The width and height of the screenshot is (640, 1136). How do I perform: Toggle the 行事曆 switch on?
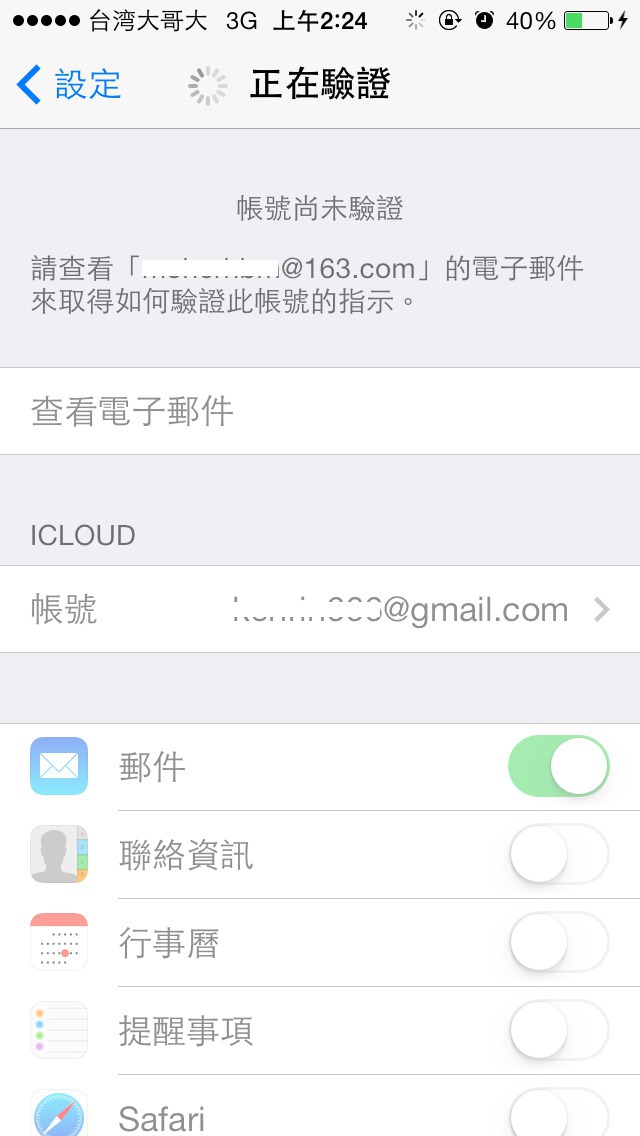558,943
